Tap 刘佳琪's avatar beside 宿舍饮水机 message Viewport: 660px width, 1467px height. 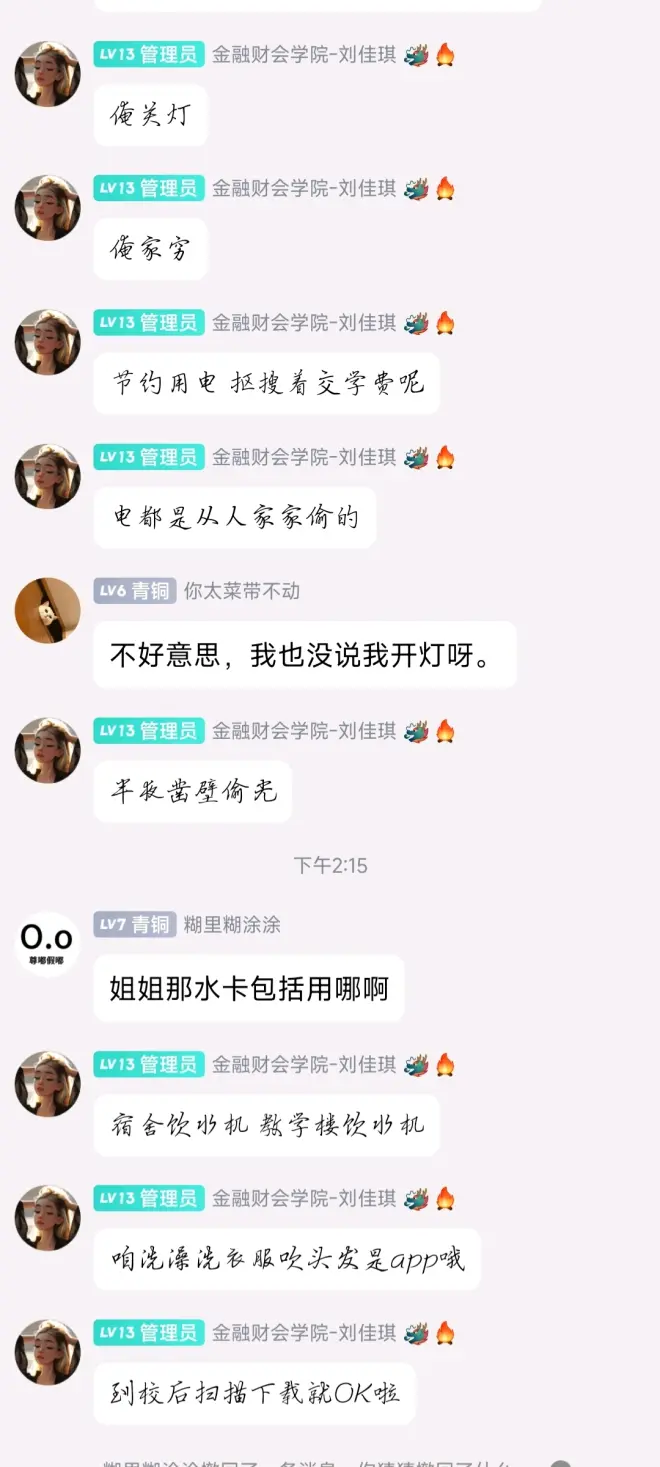pos(47,1084)
